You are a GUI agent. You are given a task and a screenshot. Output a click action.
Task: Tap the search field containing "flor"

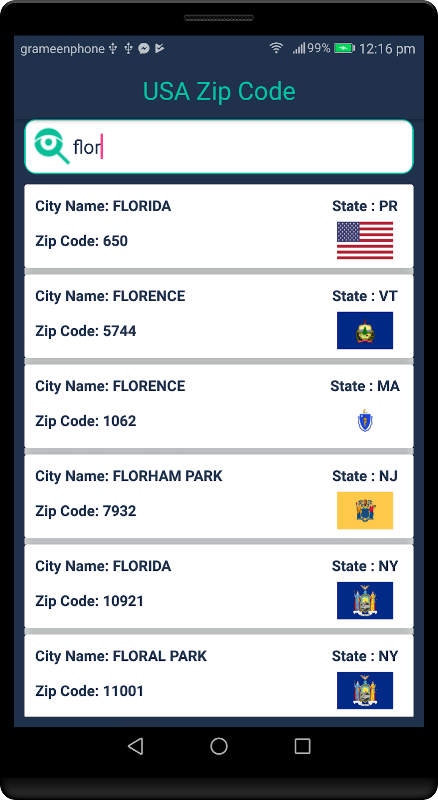click(218, 147)
